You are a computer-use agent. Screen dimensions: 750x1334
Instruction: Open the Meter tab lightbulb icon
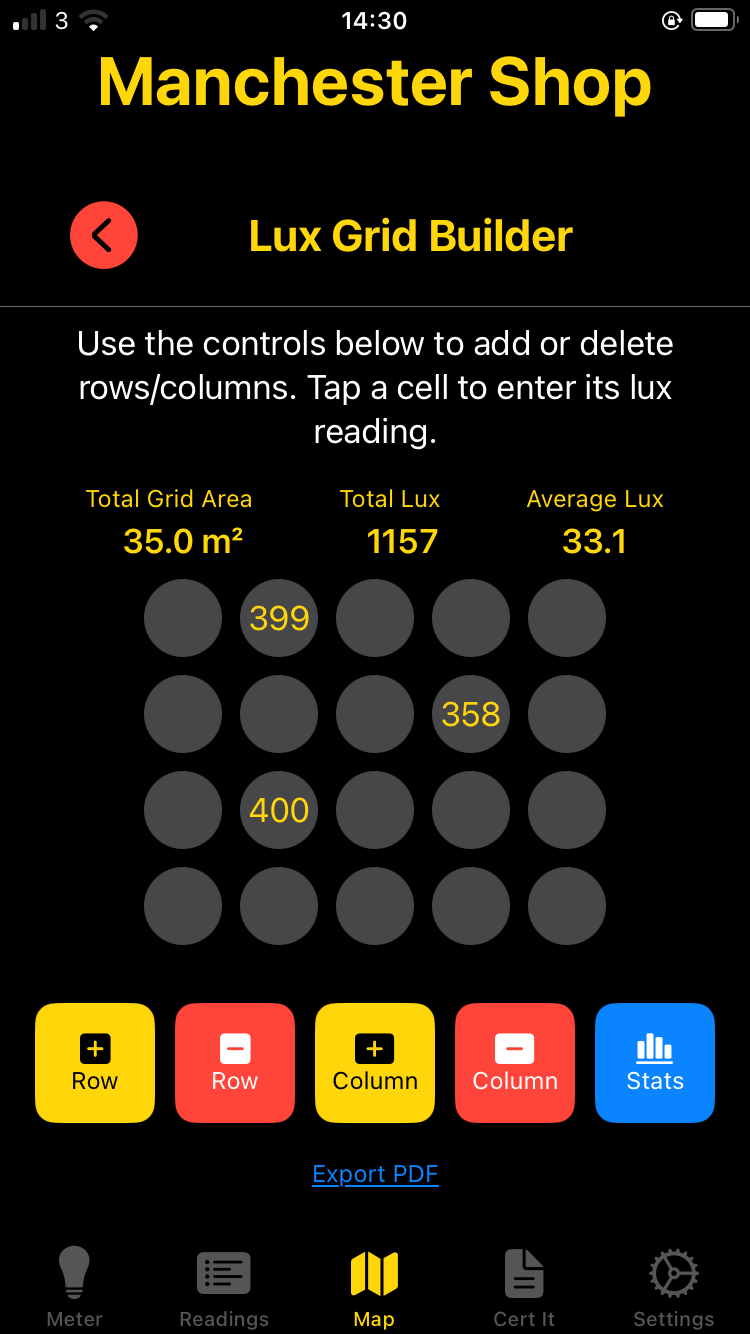(x=74, y=1273)
